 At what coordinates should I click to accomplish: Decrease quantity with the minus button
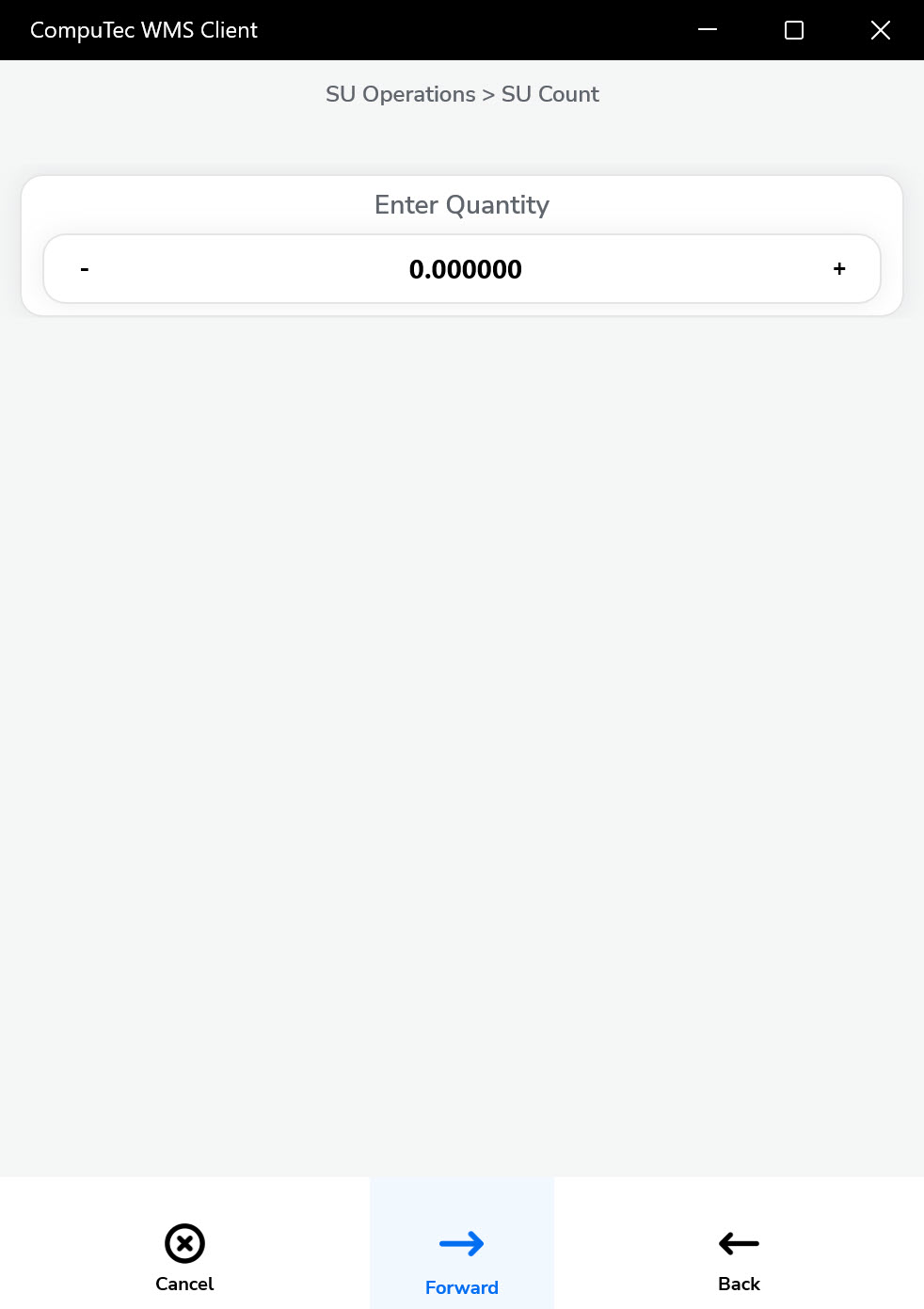coord(85,269)
